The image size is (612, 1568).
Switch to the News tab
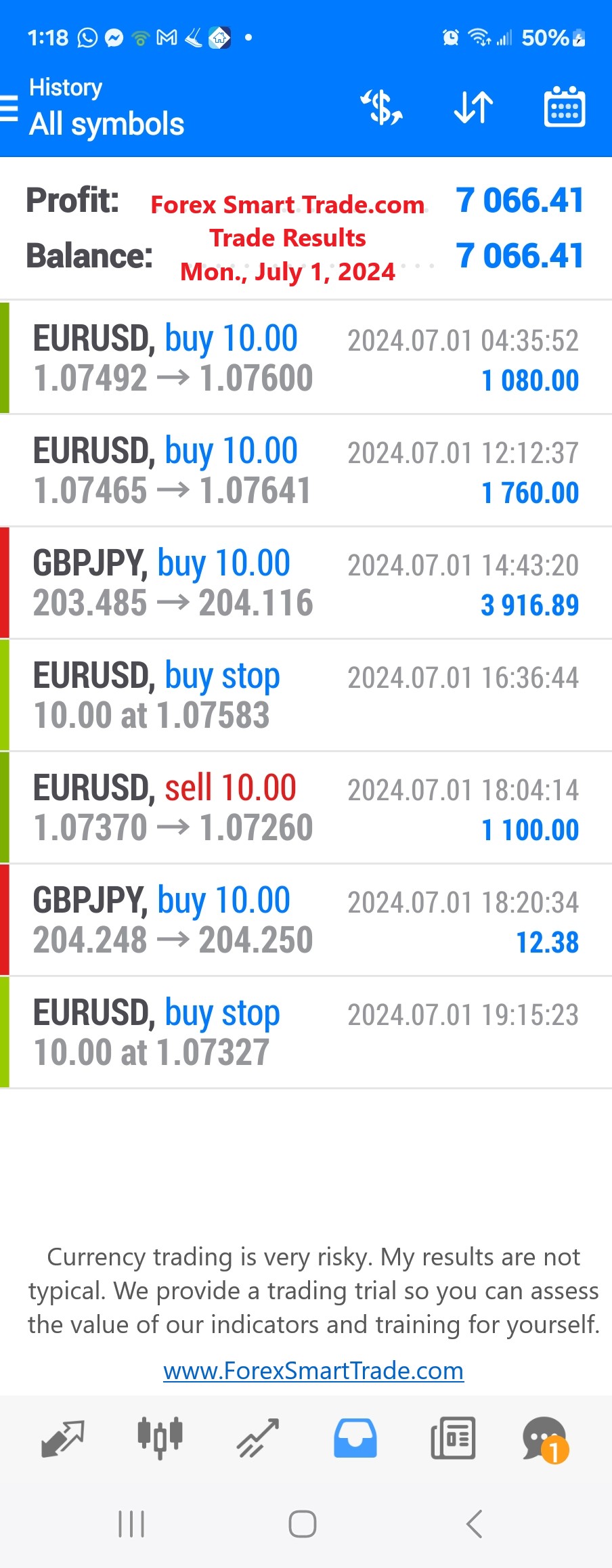point(453,1438)
